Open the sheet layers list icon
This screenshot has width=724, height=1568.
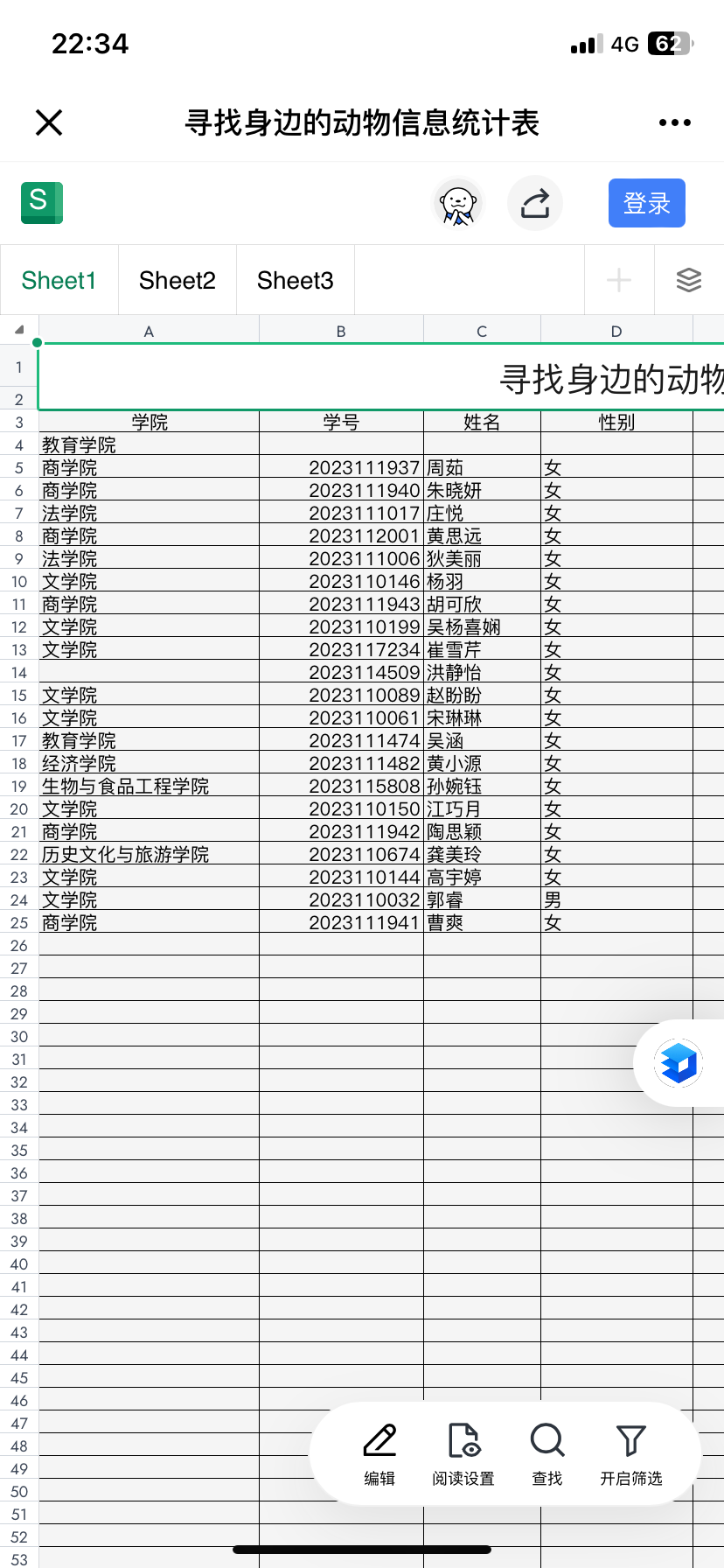coord(688,280)
